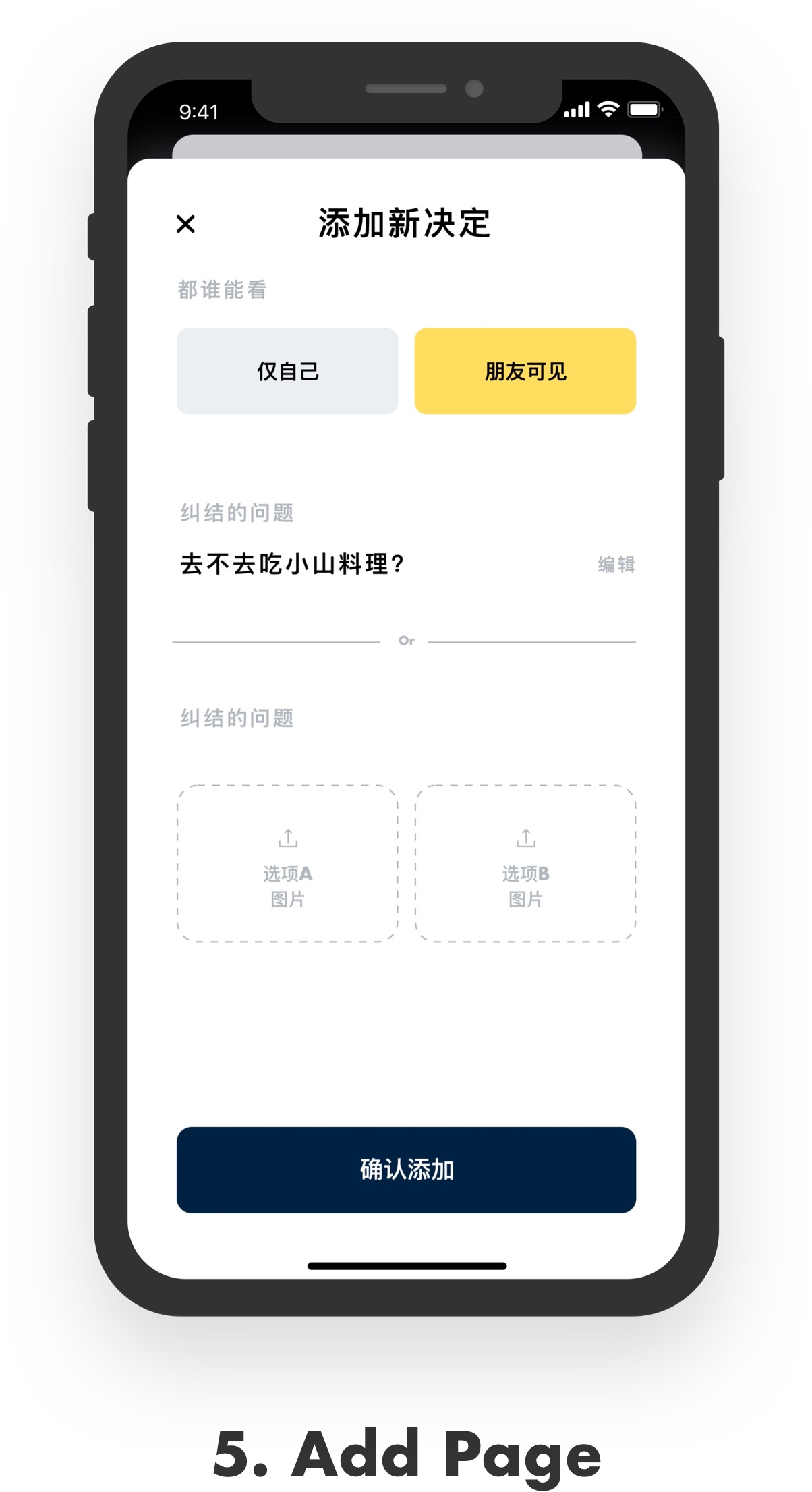Screen dimensions: 812x1492
Task: Tap 编辑 to edit the question
Action: point(616,565)
